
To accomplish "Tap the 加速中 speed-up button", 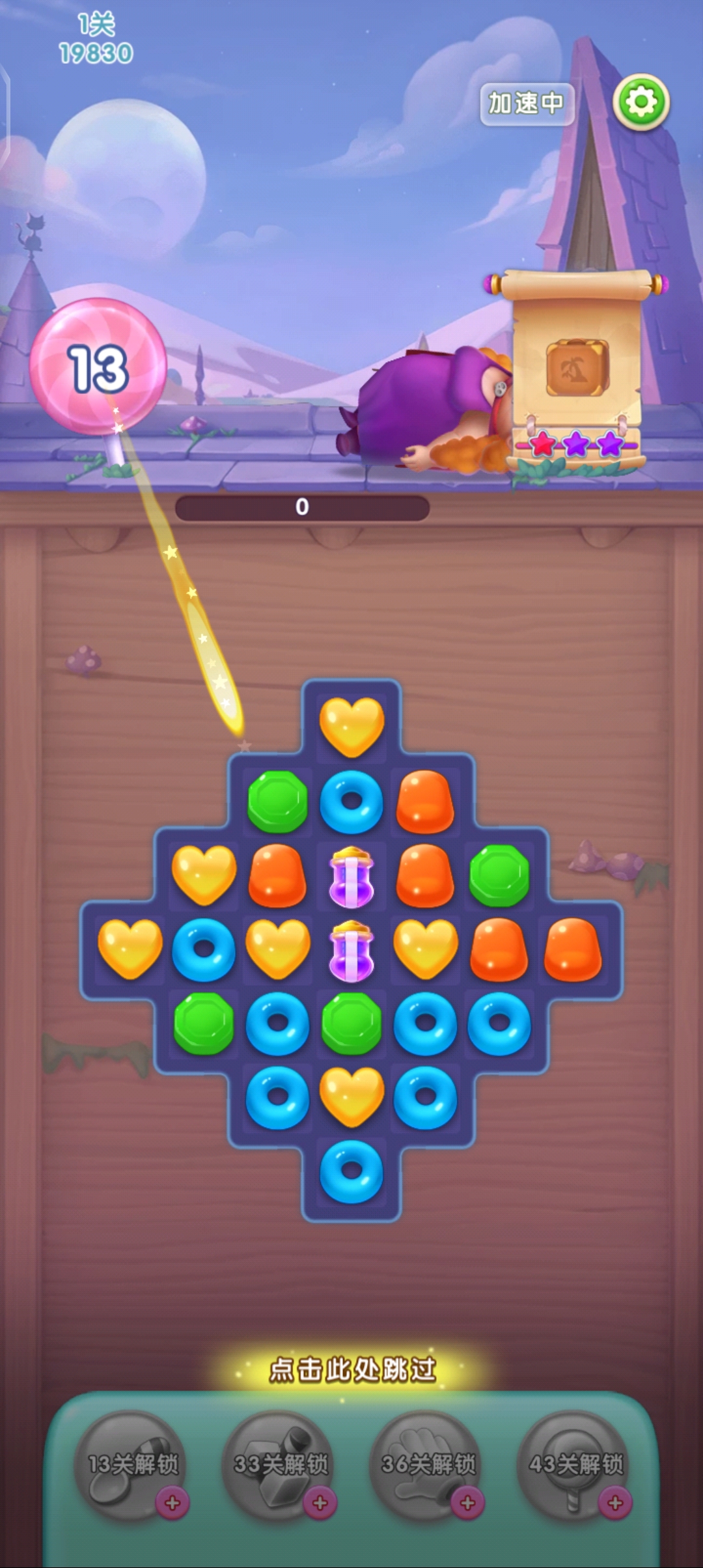I will click(527, 104).
